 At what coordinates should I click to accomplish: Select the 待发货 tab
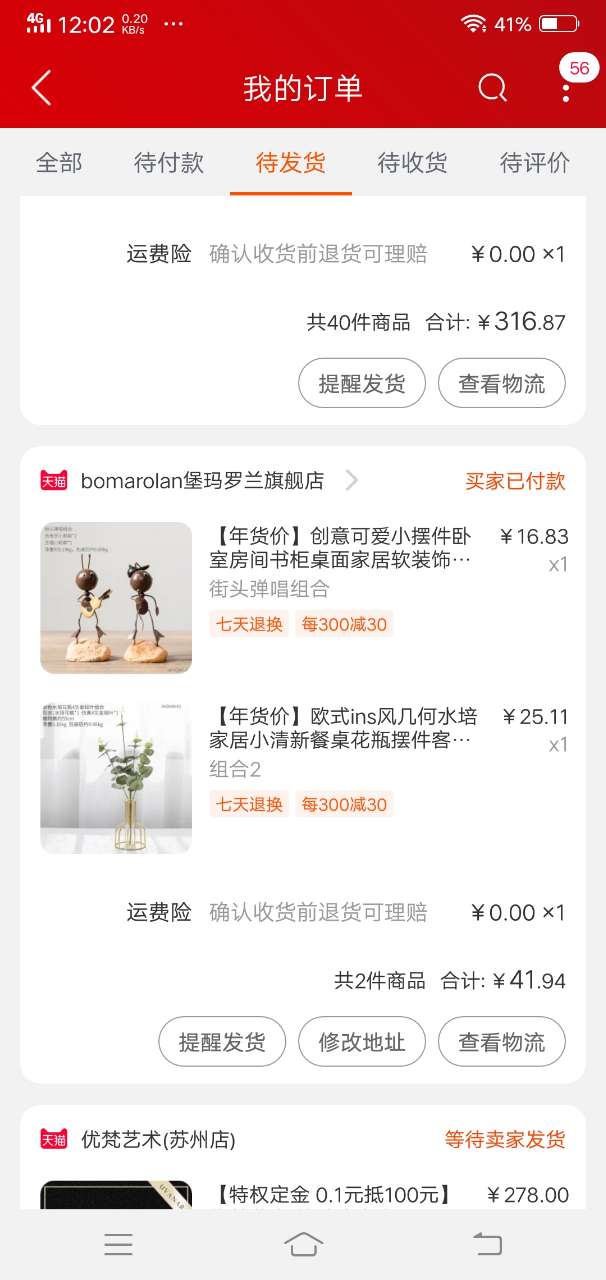click(290, 163)
